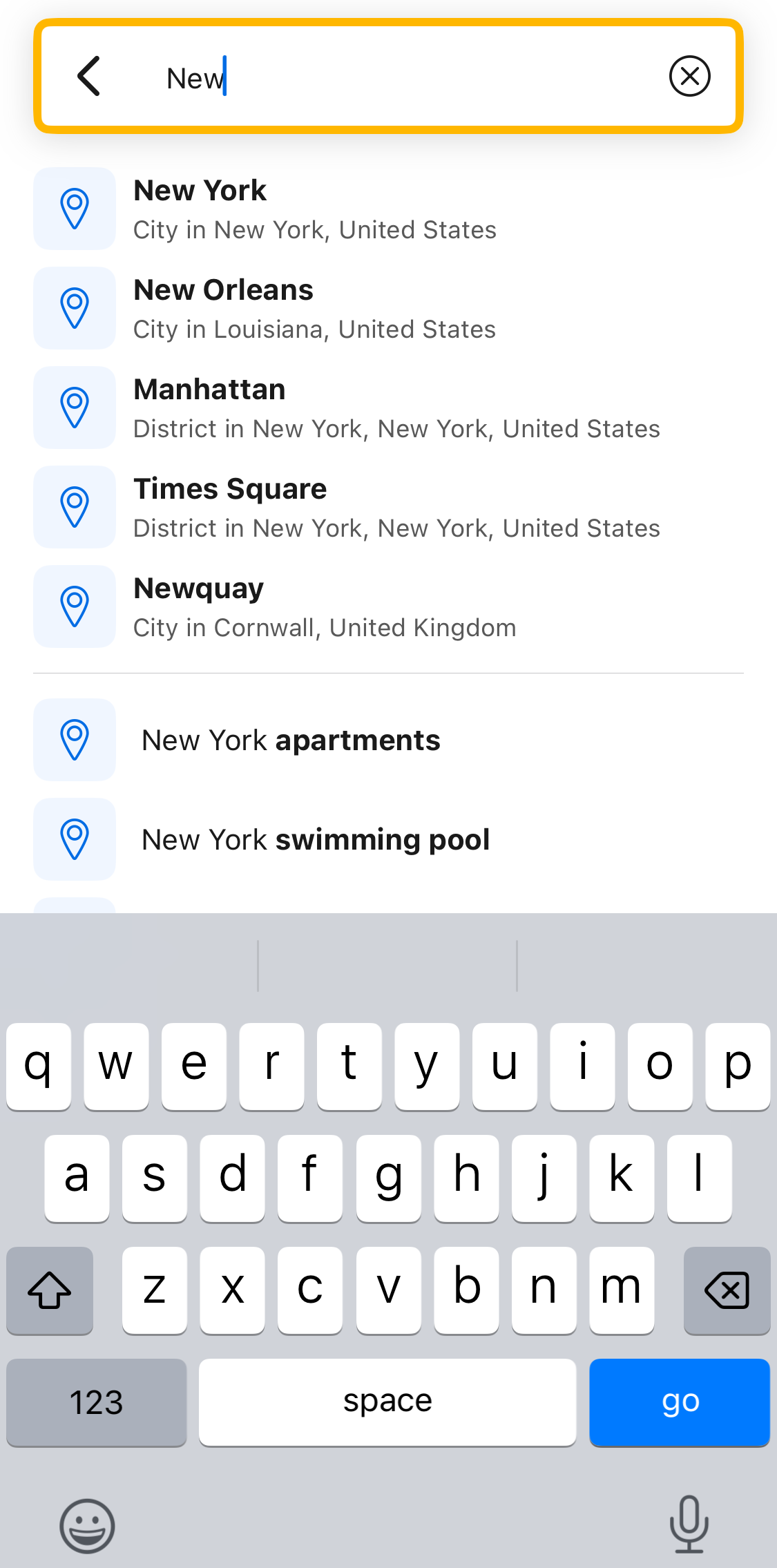Tap the location pin beside New York

coord(74,208)
